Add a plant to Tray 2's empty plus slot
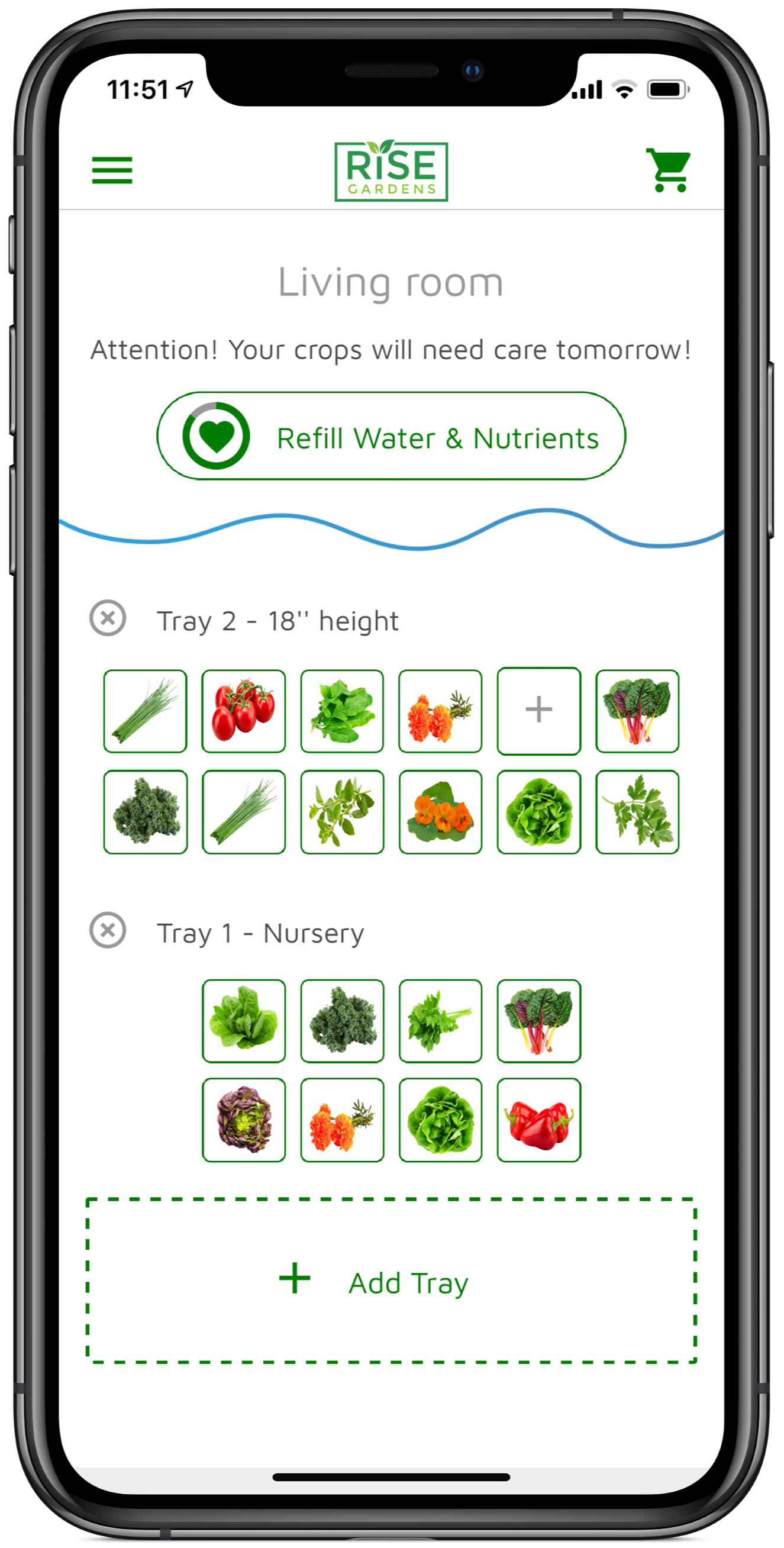This screenshot has height=1548, width=784. (539, 711)
